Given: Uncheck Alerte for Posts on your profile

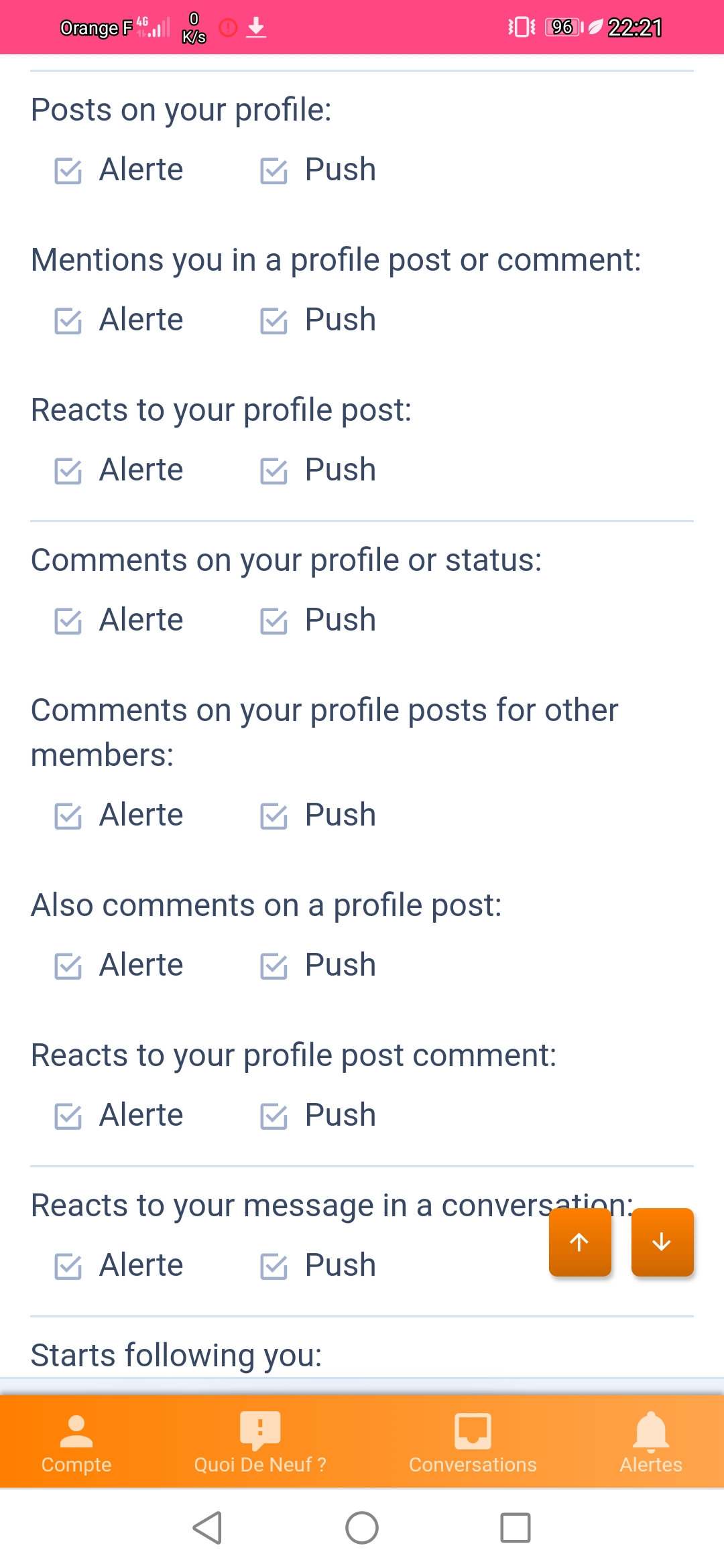Looking at the screenshot, I should [68, 171].
